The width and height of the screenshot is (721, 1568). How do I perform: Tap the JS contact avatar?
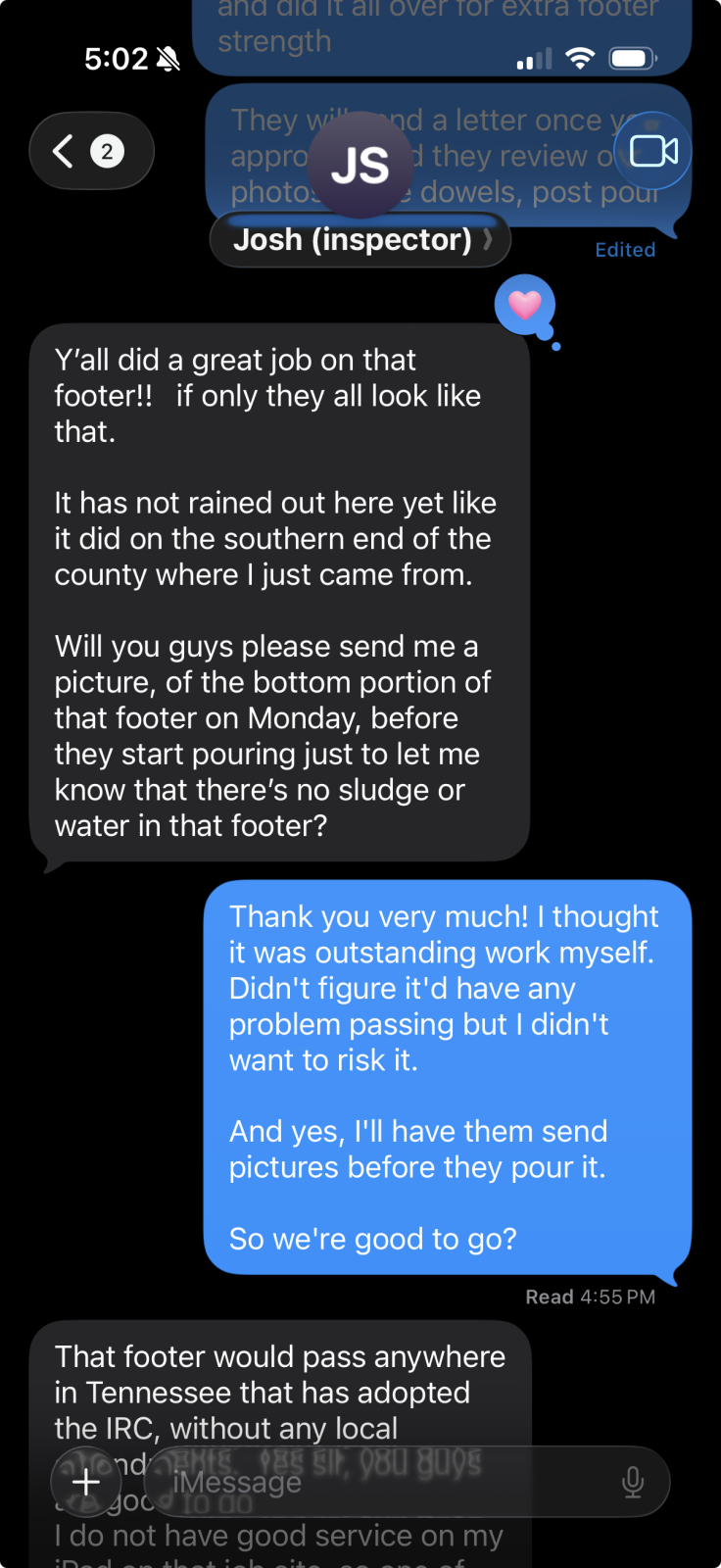pyautogui.click(x=360, y=165)
